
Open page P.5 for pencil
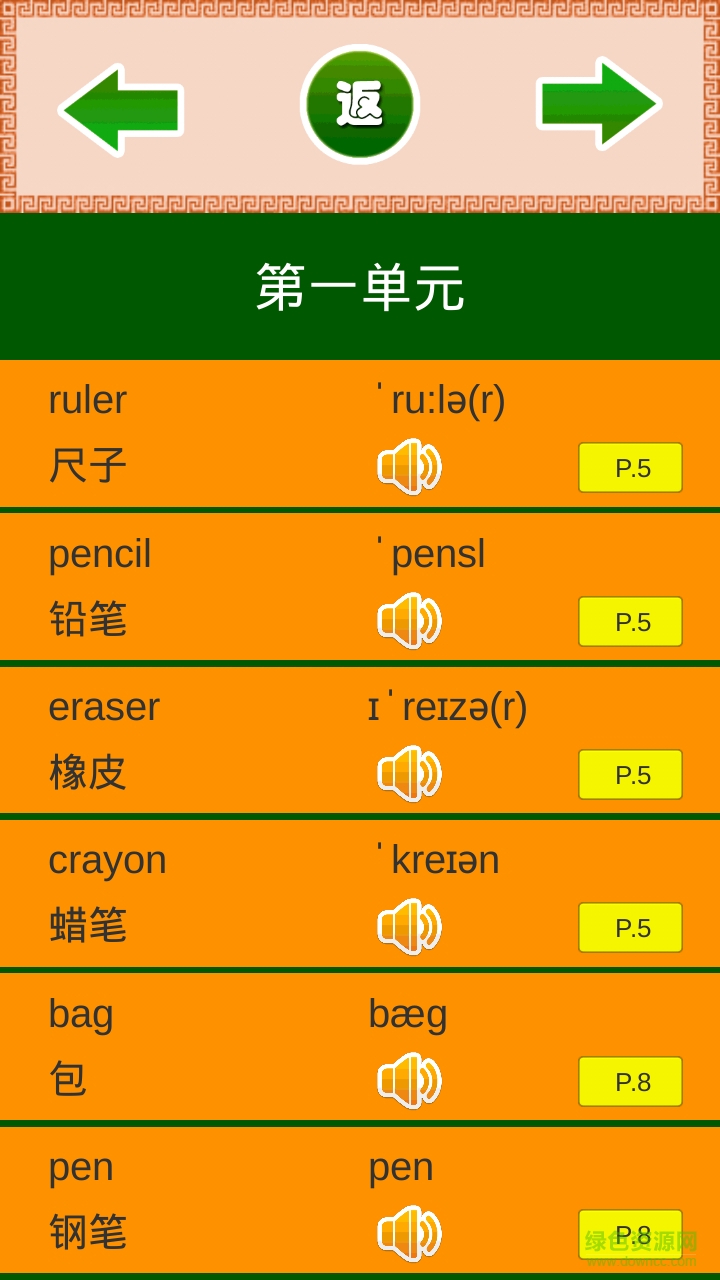point(630,621)
